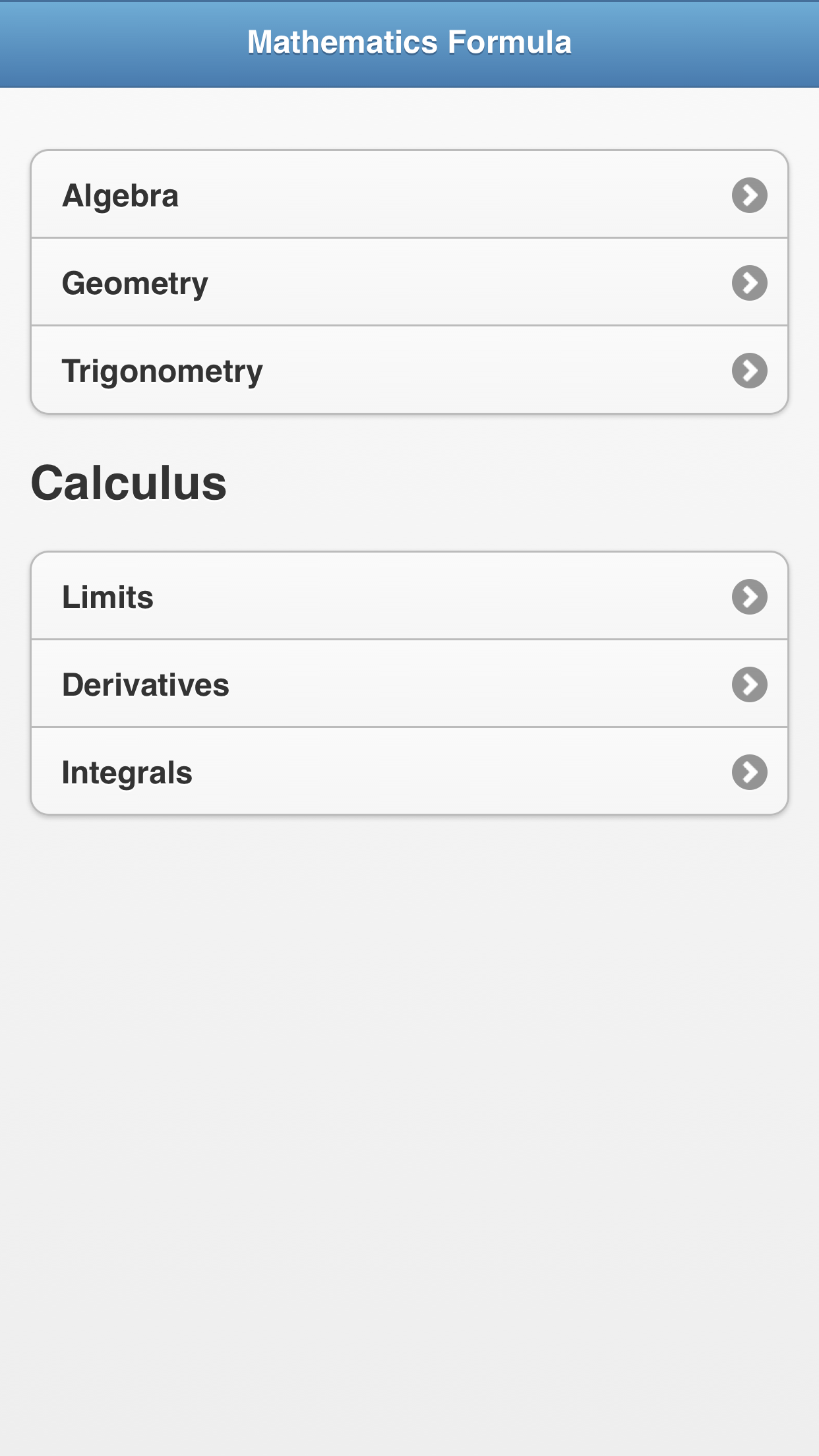Expand the Limits formulas section
This screenshot has width=819, height=1456.
(x=409, y=597)
